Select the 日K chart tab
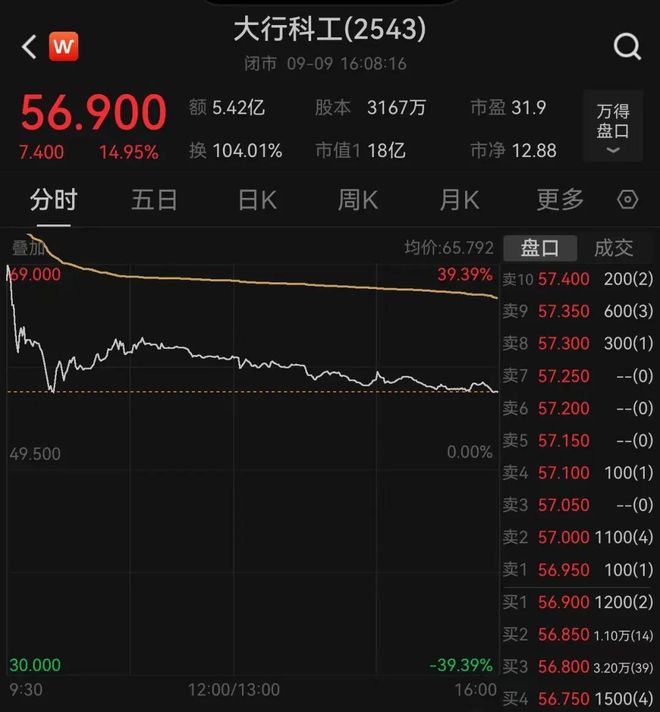 (x=257, y=200)
